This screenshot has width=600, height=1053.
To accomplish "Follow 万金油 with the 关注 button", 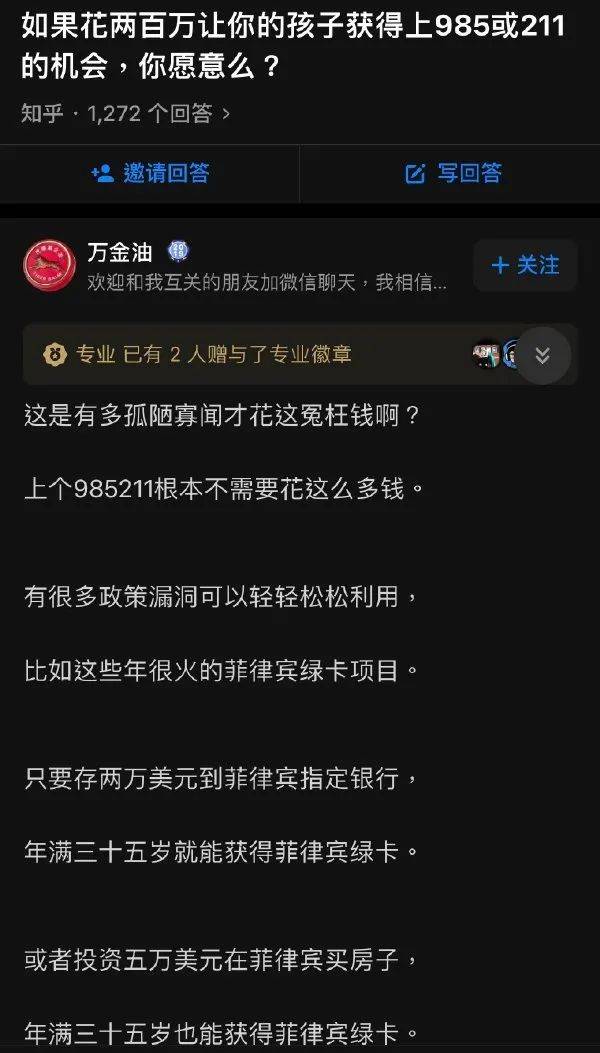I will (525, 265).
